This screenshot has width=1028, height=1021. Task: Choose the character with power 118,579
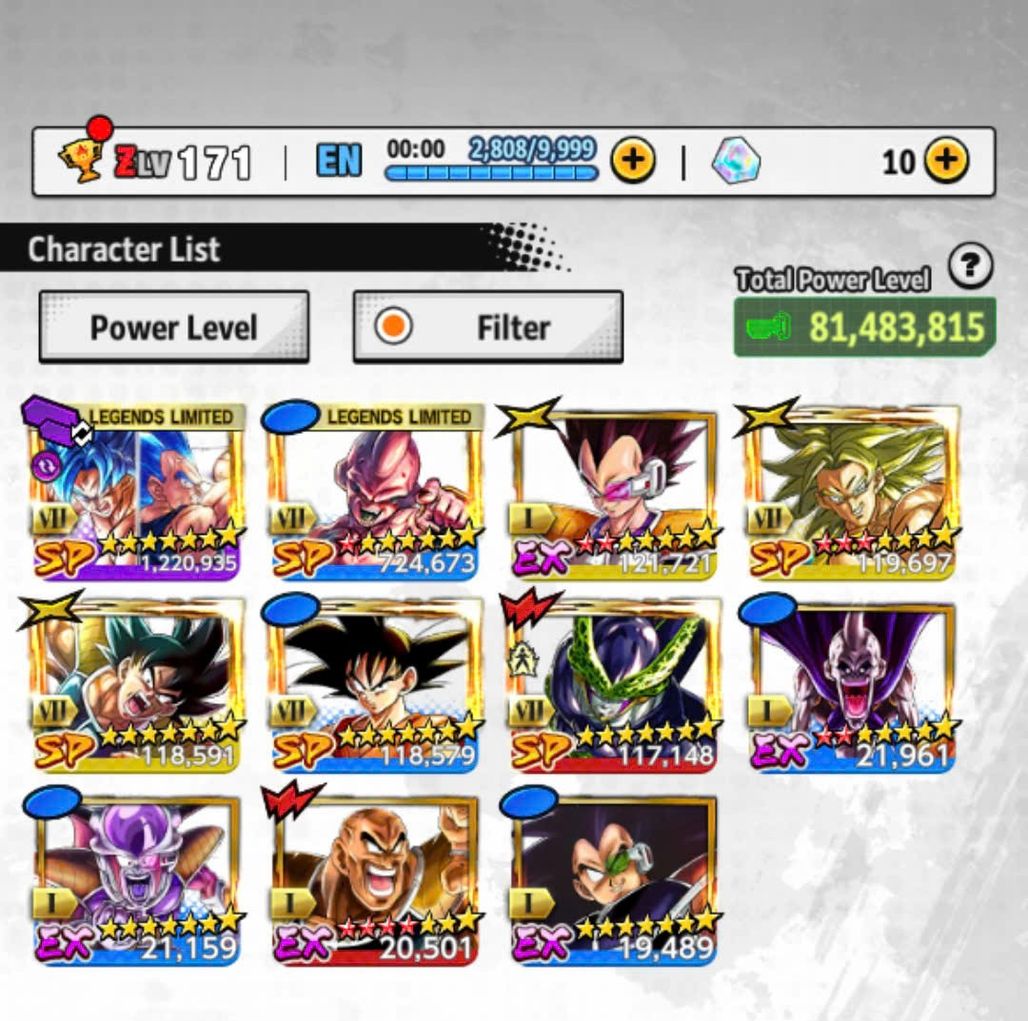click(376, 684)
